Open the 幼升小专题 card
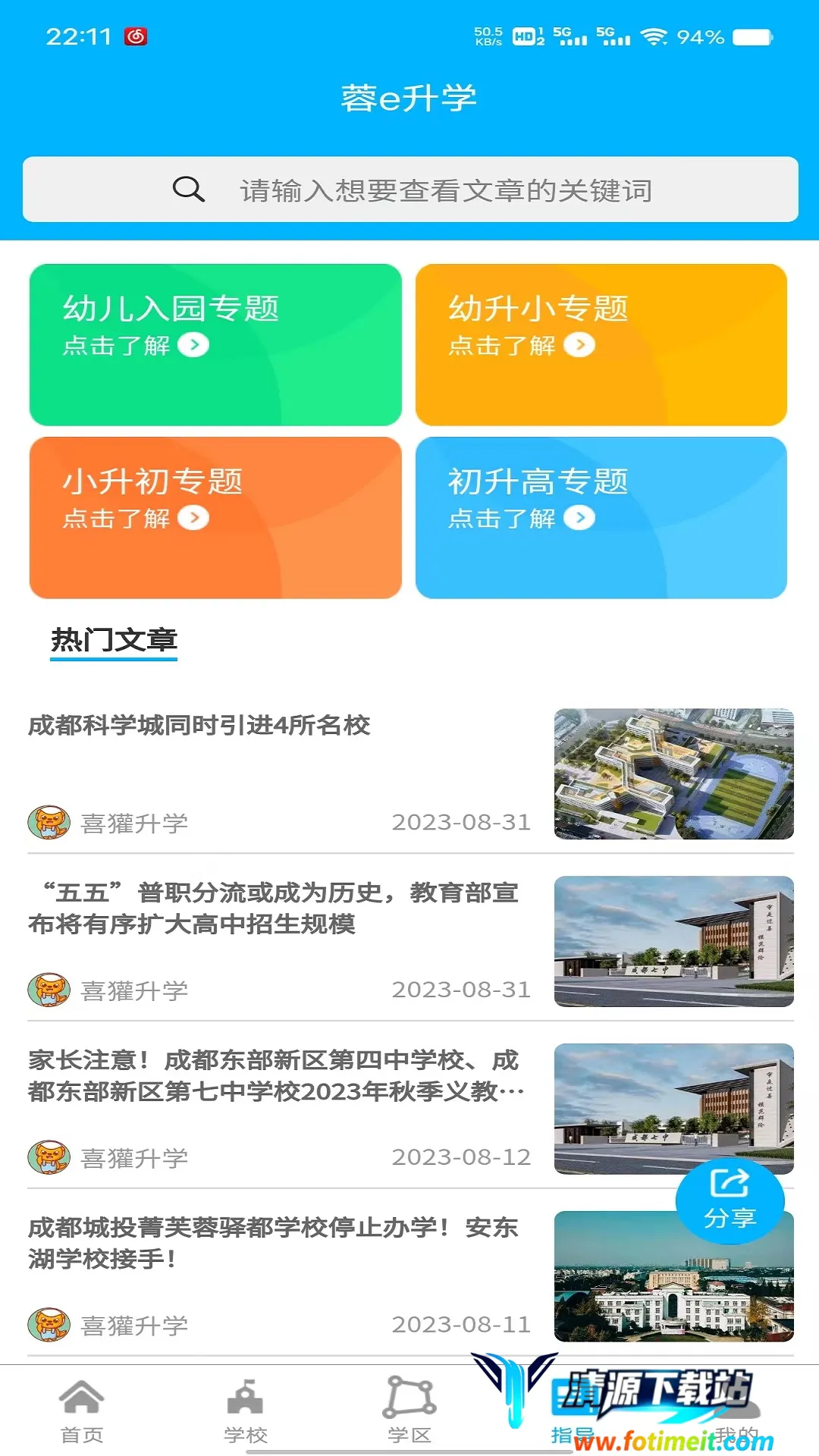The height and width of the screenshot is (1456, 819). click(x=601, y=344)
